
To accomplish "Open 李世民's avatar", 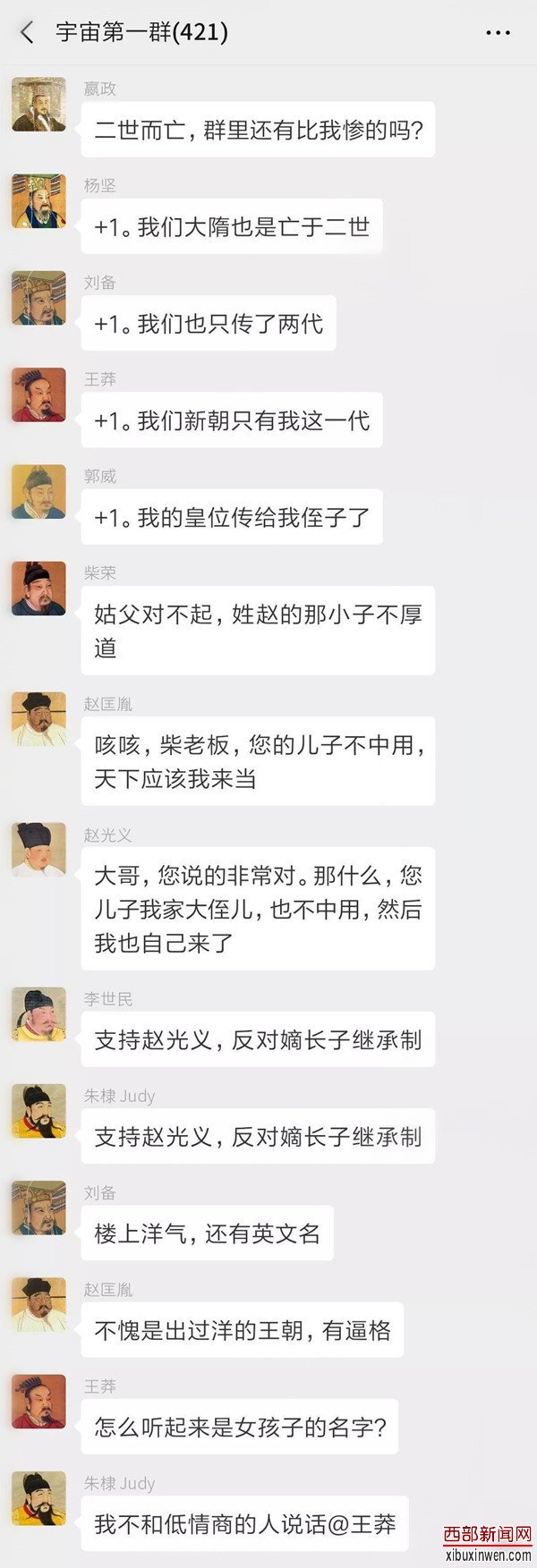I will pos(38,1014).
